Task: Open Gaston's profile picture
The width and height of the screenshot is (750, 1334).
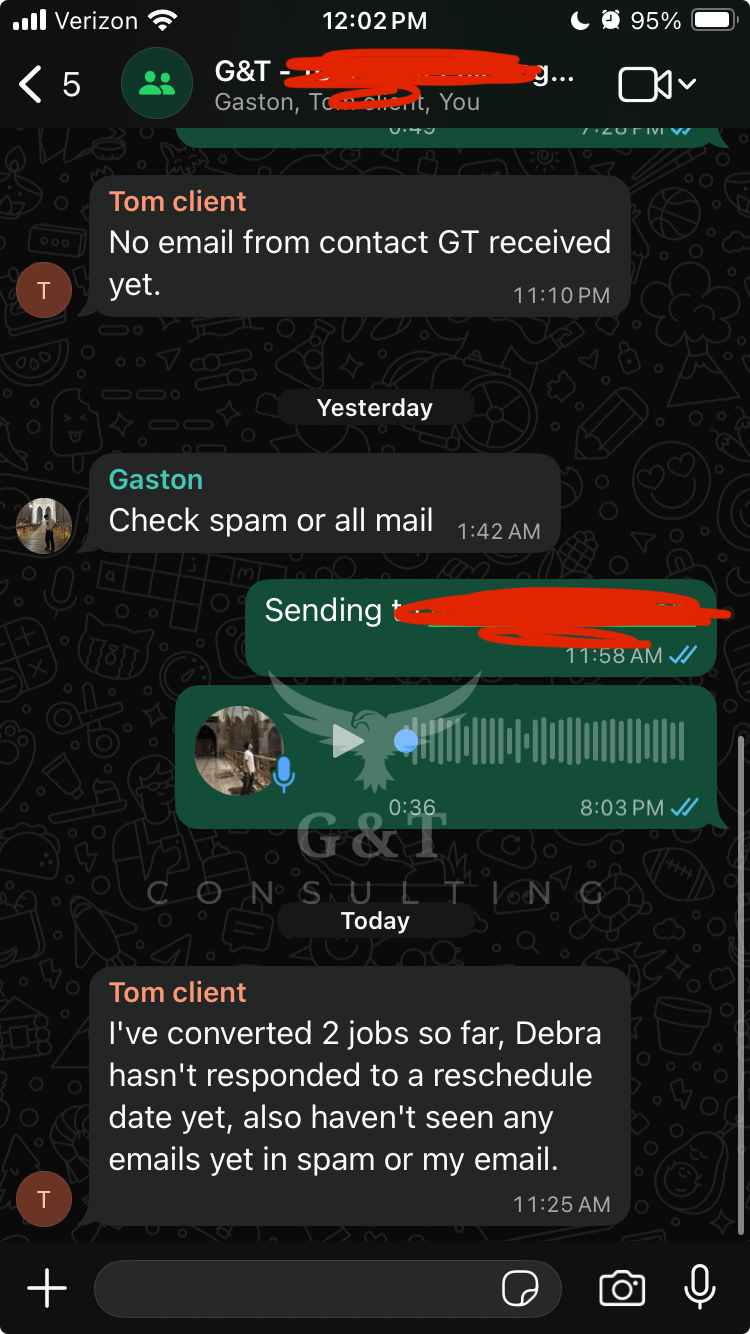Action: point(44,526)
